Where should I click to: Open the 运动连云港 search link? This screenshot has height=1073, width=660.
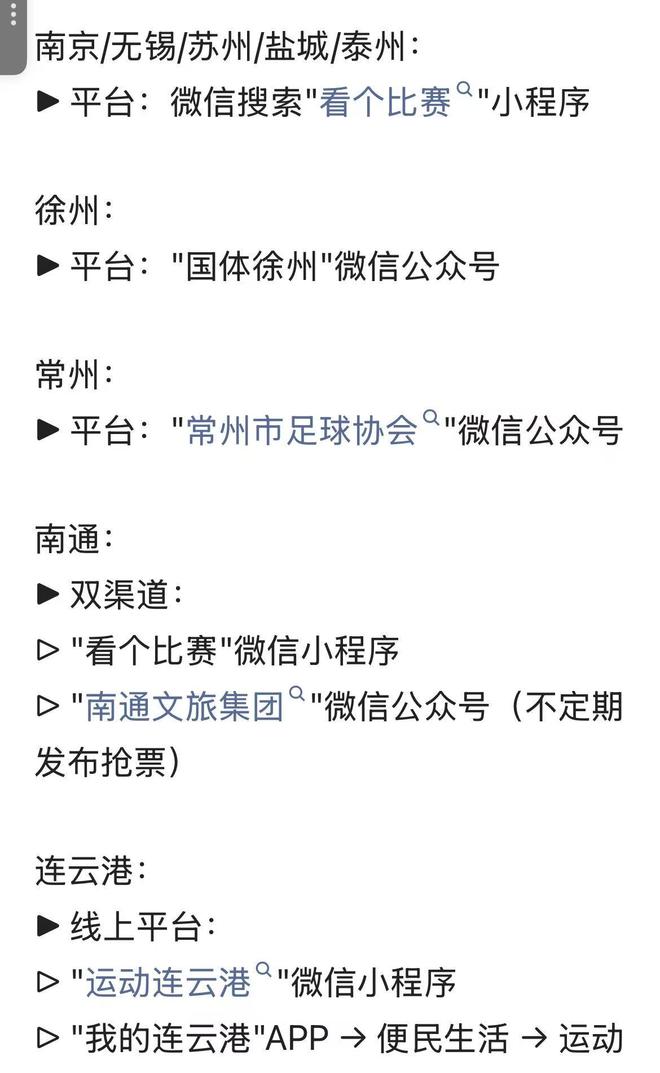pyautogui.click(x=168, y=982)
